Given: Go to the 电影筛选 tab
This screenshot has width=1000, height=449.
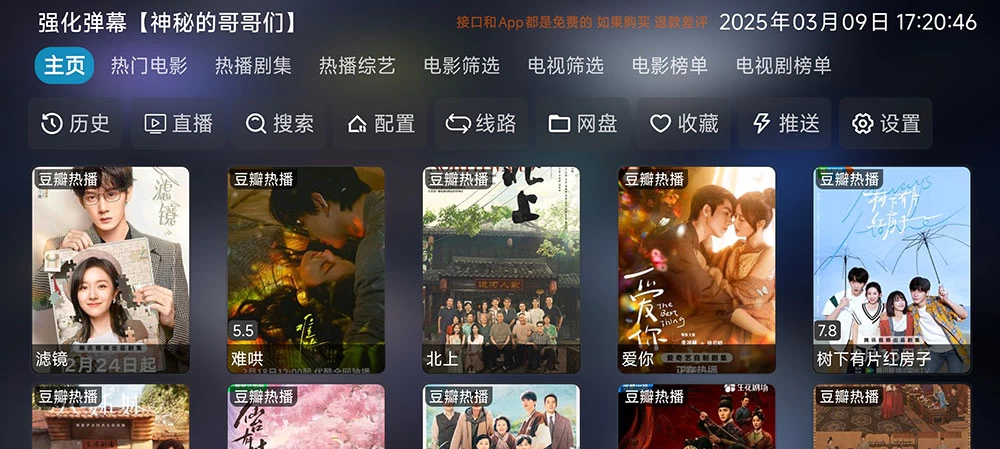Looking at the screenshot, I should point(461,66).
